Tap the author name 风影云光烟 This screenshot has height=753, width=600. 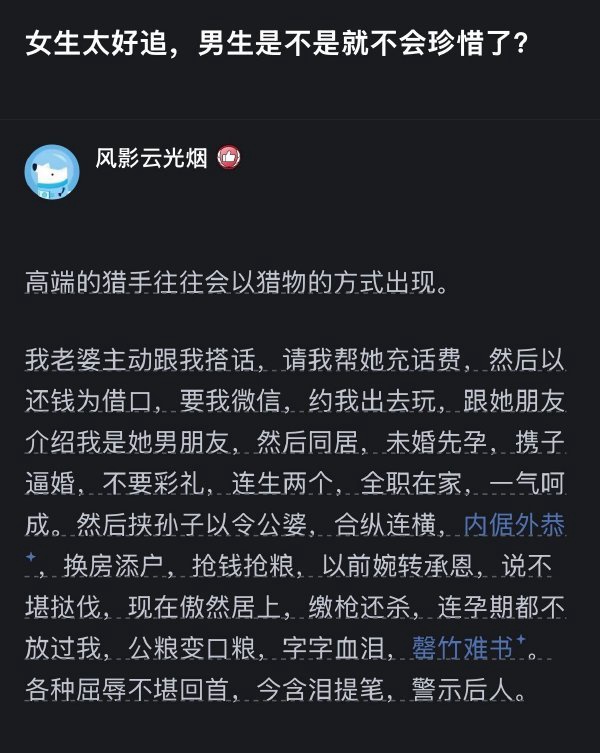coord(150,157)
